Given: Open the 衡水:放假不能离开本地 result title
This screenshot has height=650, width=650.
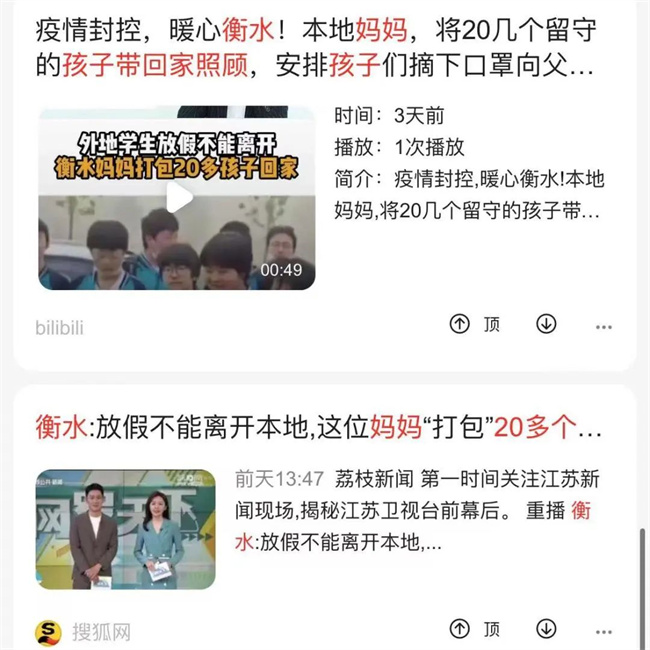Looking at the screenshot, I should [319, 428].
